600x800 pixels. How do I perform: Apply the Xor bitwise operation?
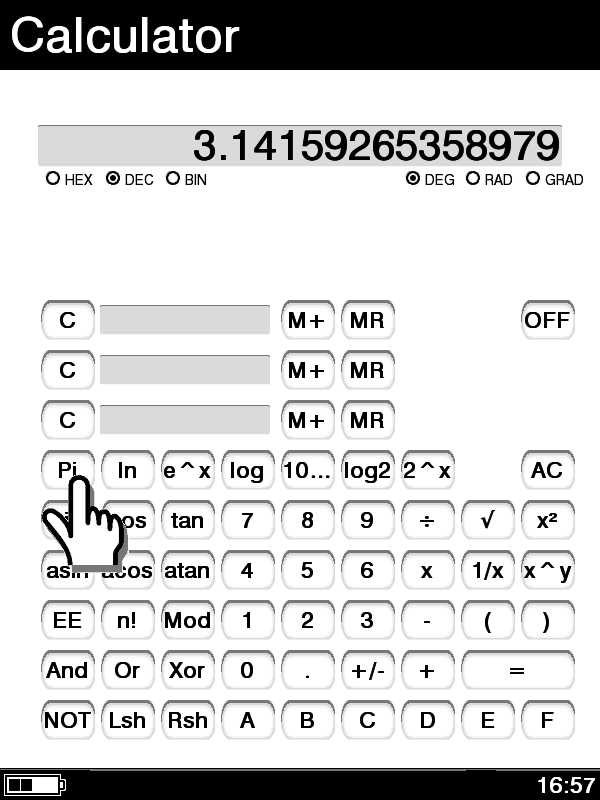click(x=187, y=670)
